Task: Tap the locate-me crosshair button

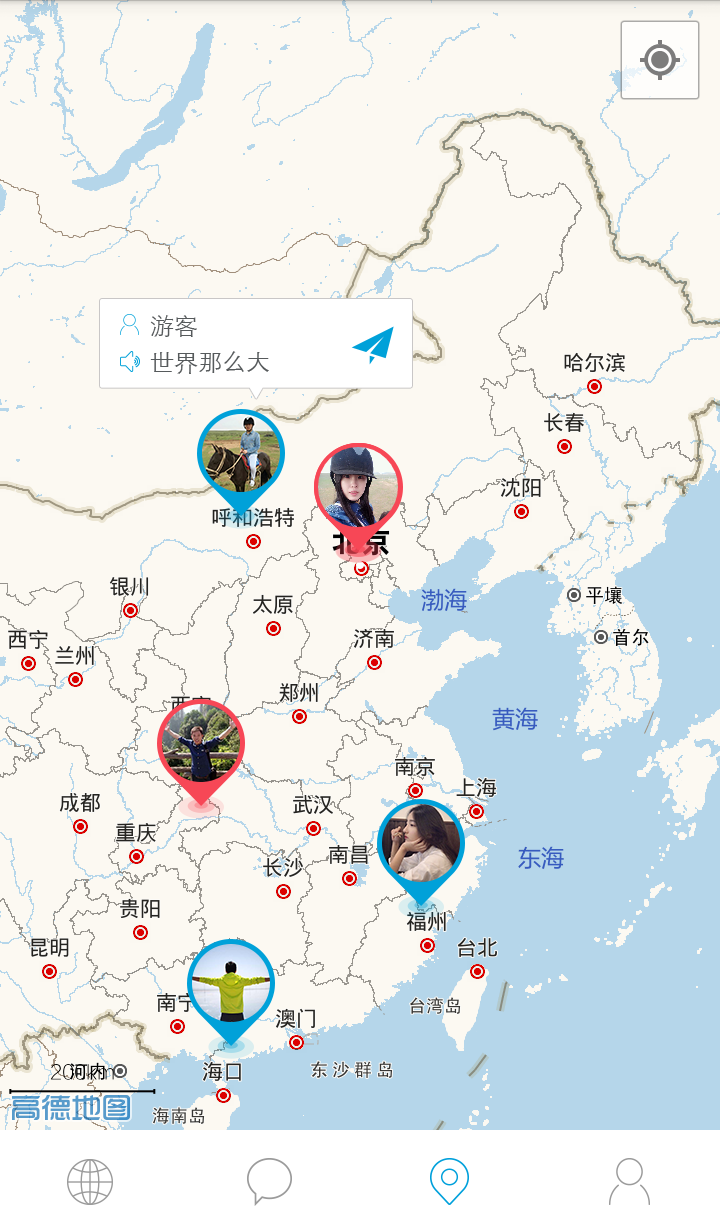Action: (x=660, y=60)
